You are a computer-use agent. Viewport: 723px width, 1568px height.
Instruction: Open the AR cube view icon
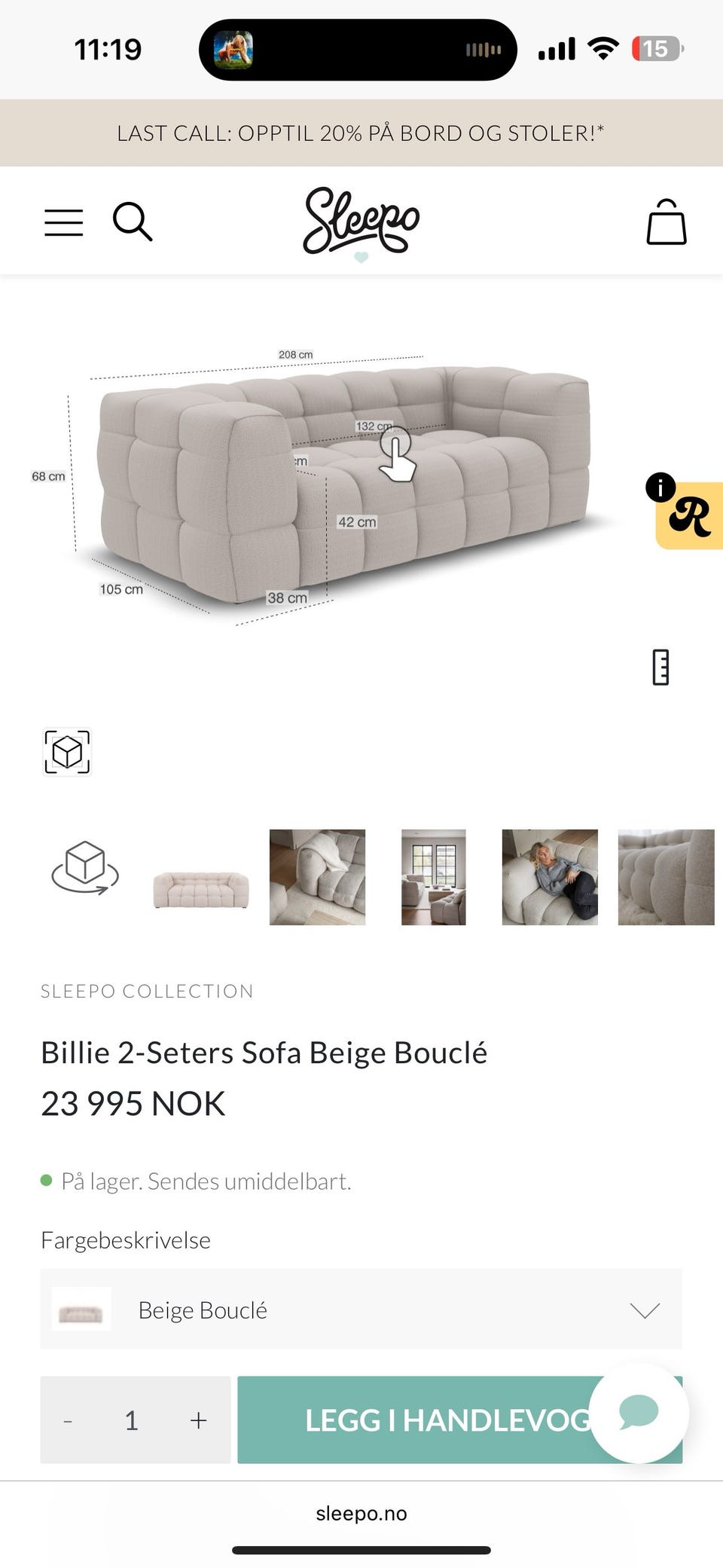pos(67,752)
